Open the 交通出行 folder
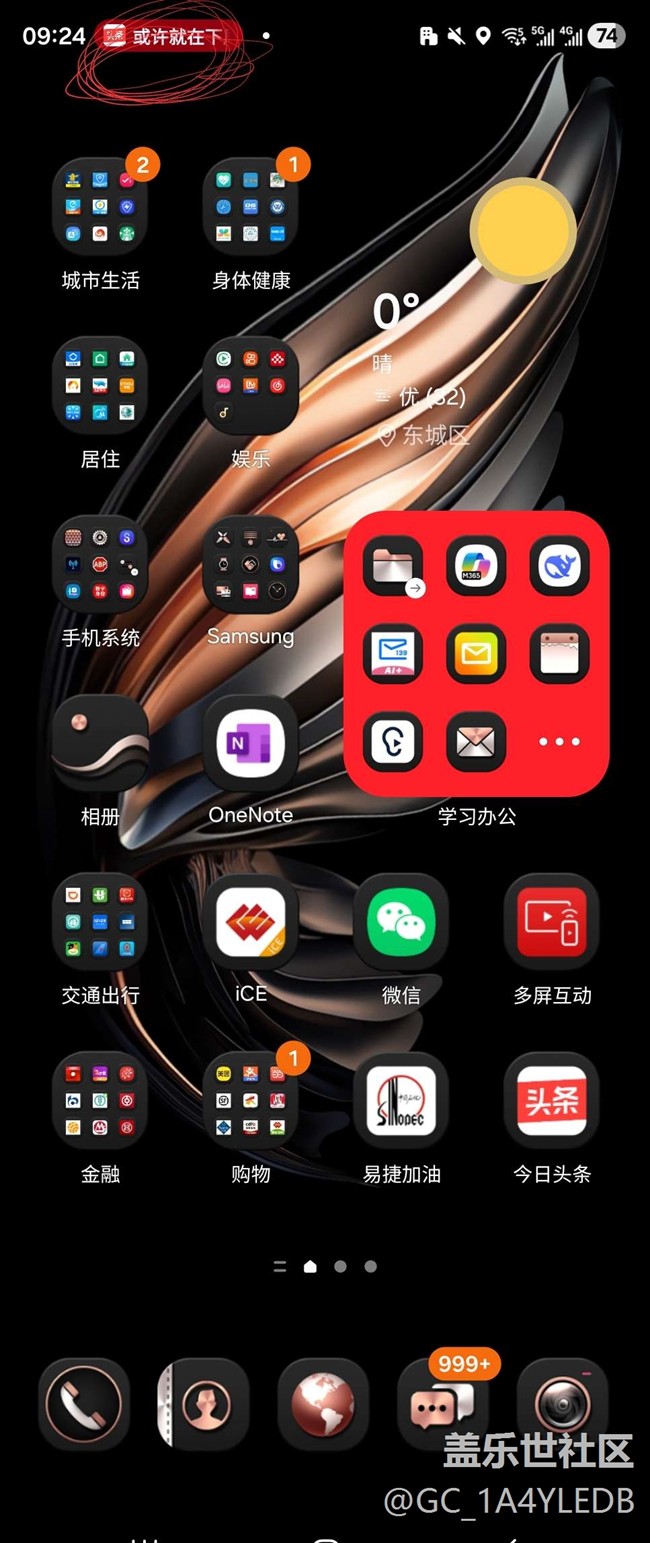650x1543 pixels. (100, 921)
